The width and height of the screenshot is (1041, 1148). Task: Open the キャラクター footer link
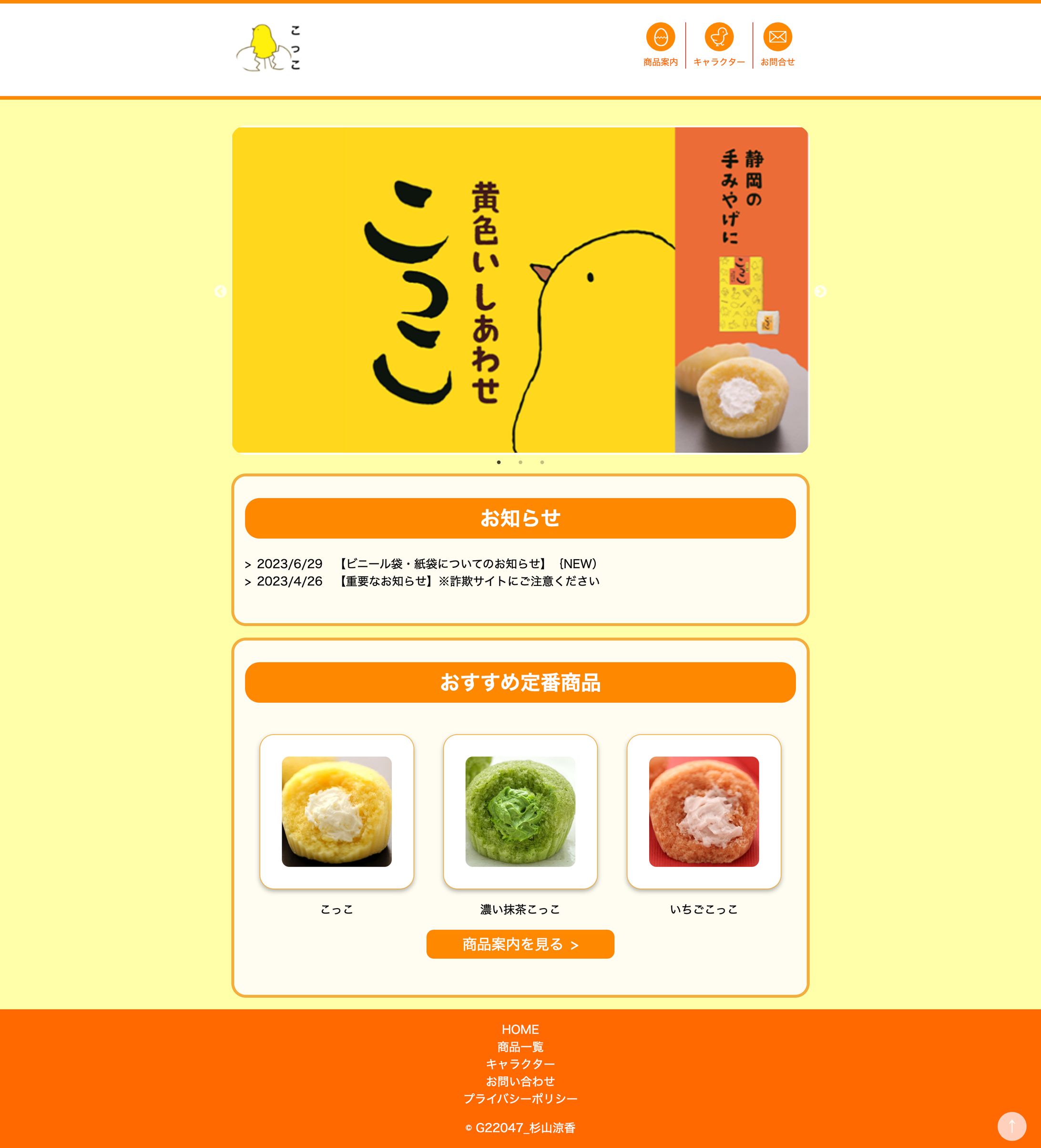click(520, 1064)
